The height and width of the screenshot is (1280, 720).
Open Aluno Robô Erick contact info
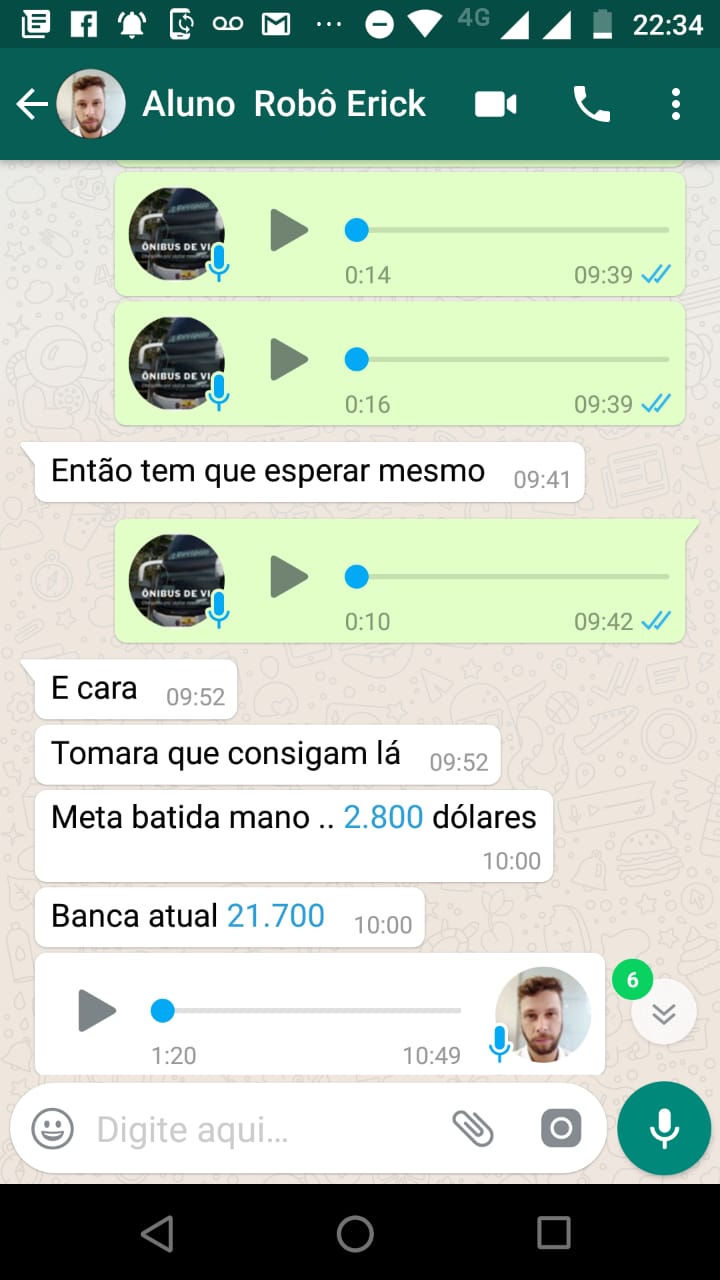coord(284,104)
